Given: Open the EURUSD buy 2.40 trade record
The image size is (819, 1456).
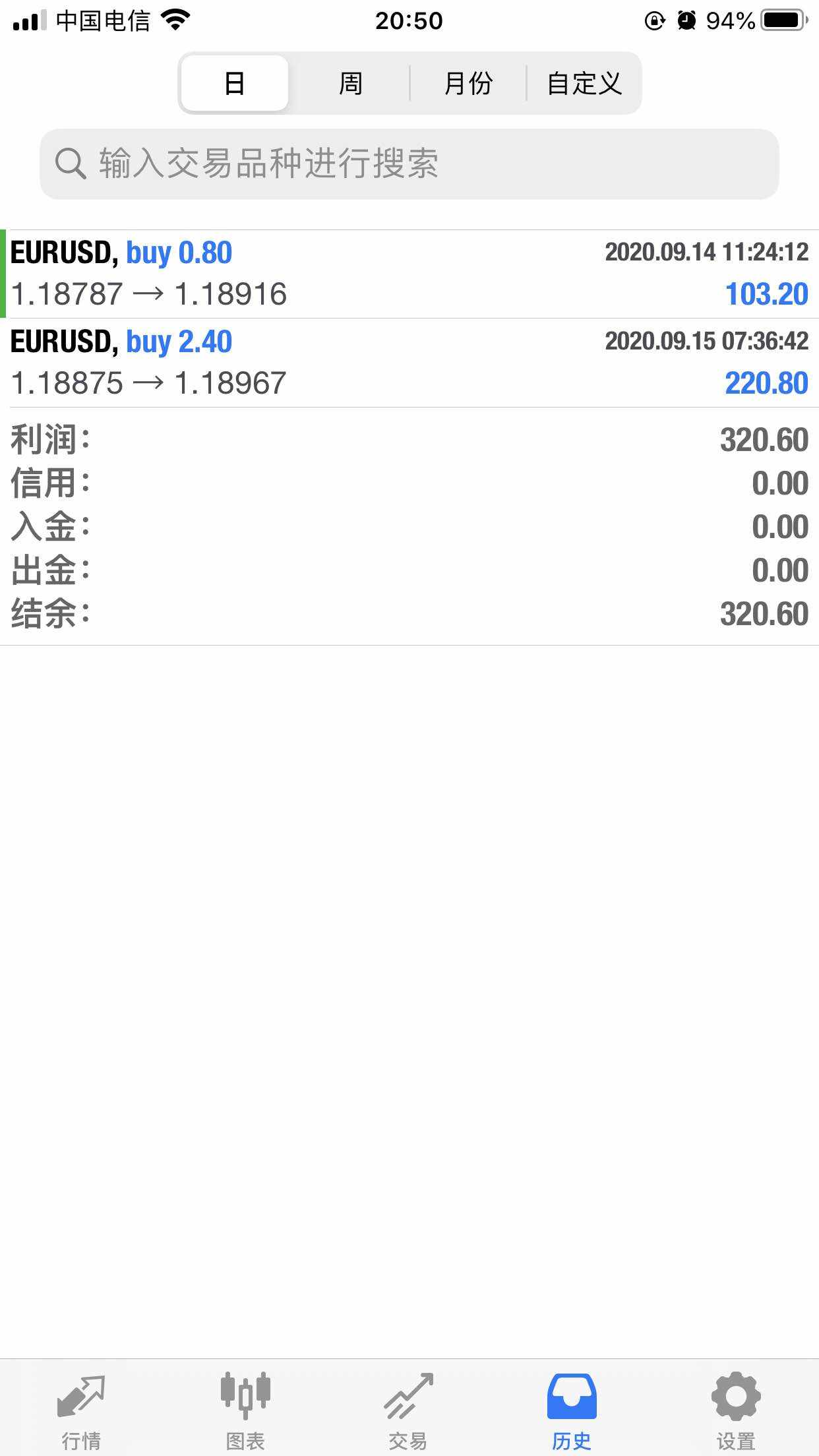Looking at the screenshot, I should (x=409, y=363).
